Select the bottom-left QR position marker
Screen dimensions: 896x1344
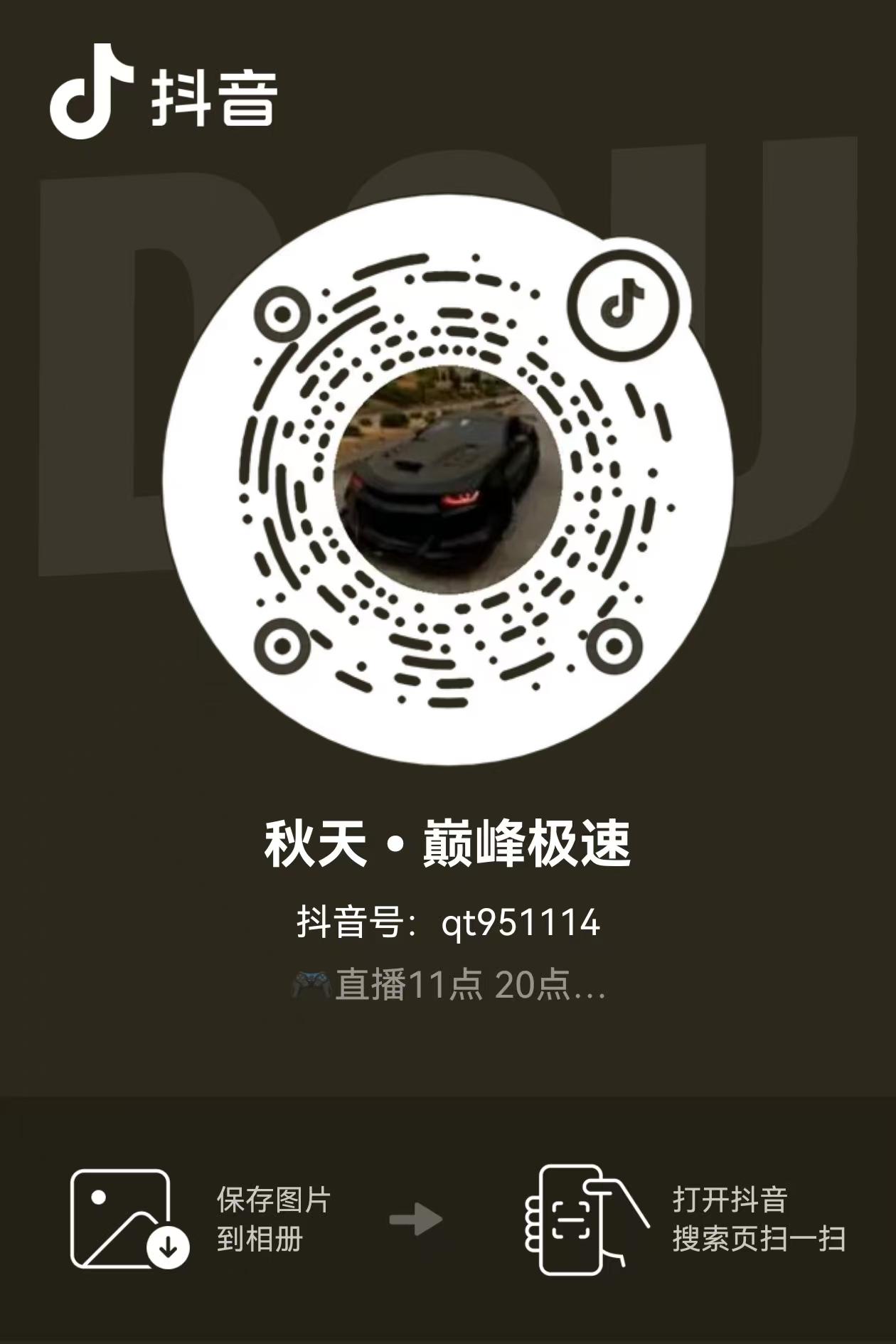click(284, 646)
